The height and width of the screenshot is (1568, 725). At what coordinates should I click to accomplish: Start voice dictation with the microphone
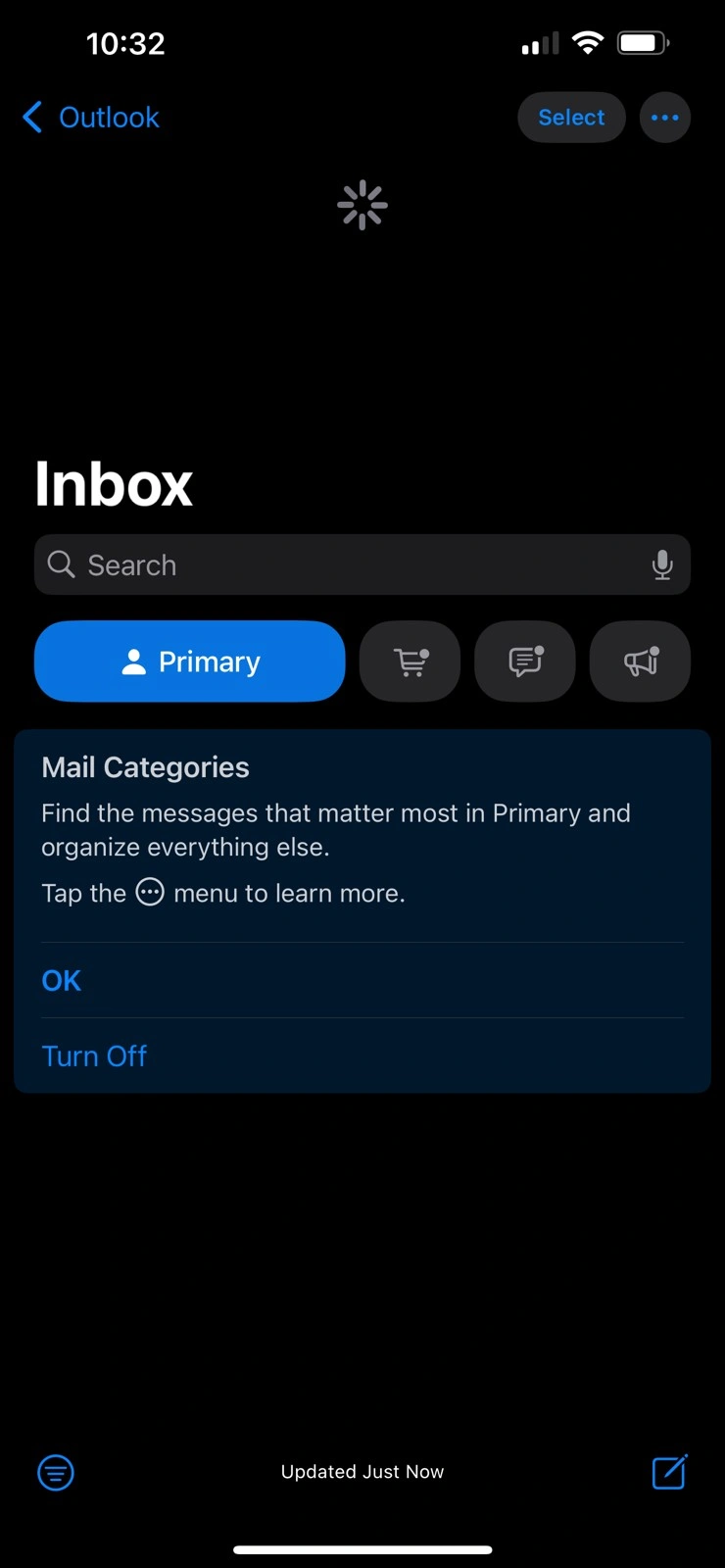[662, 564]
